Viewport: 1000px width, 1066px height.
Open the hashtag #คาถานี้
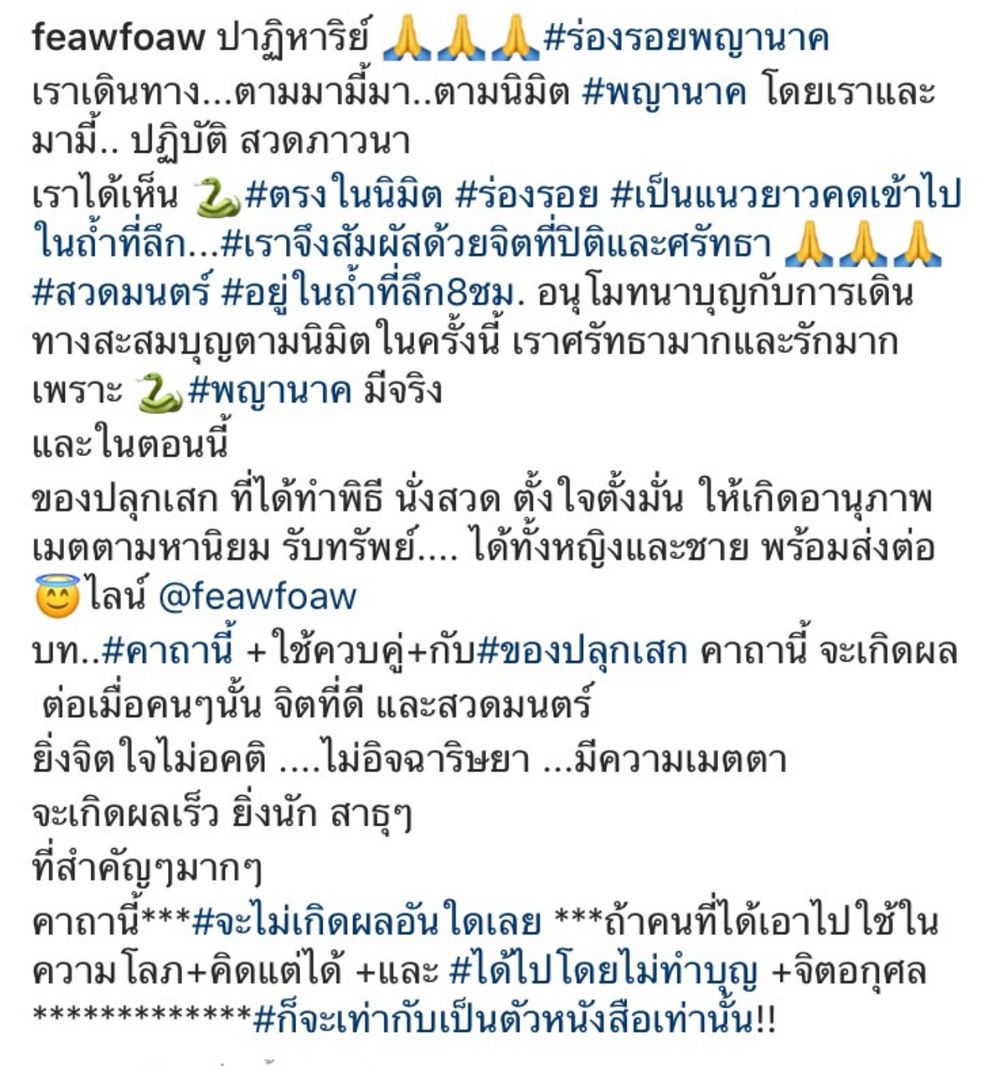point(169,651)
